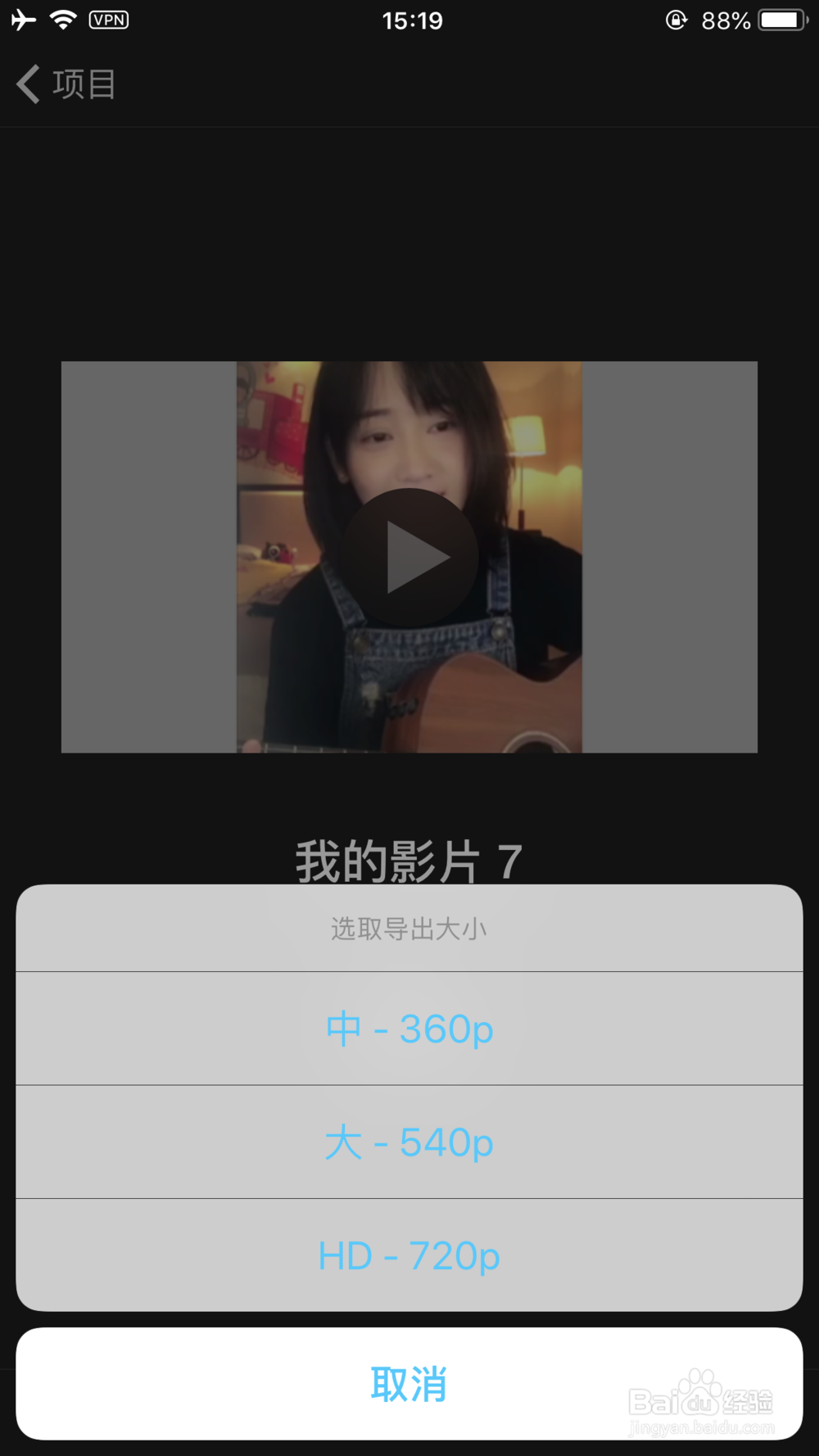819x1456 pixels.
Task: Tap the 选取导出大小 sheet header
Action: click(409, 929)
